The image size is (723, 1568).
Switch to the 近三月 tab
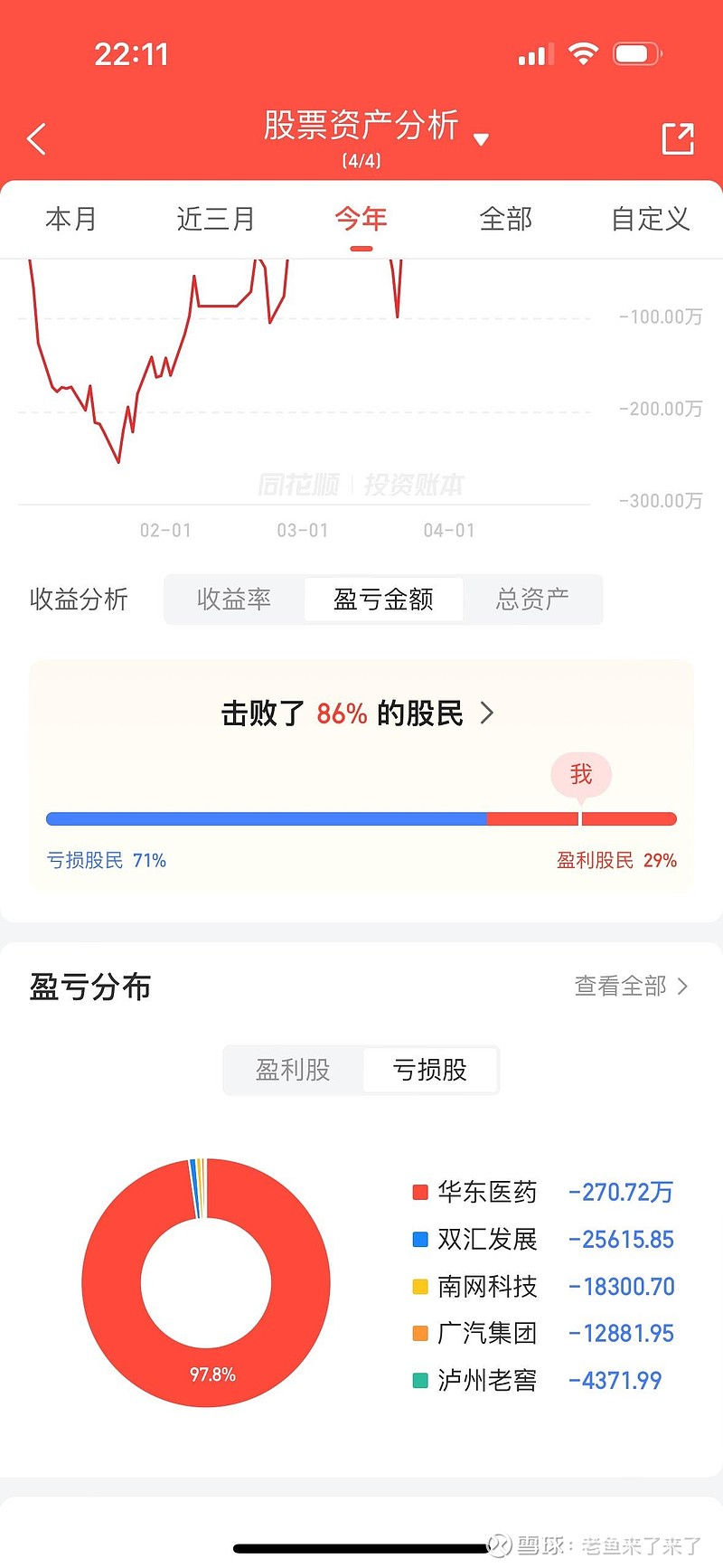215,219
